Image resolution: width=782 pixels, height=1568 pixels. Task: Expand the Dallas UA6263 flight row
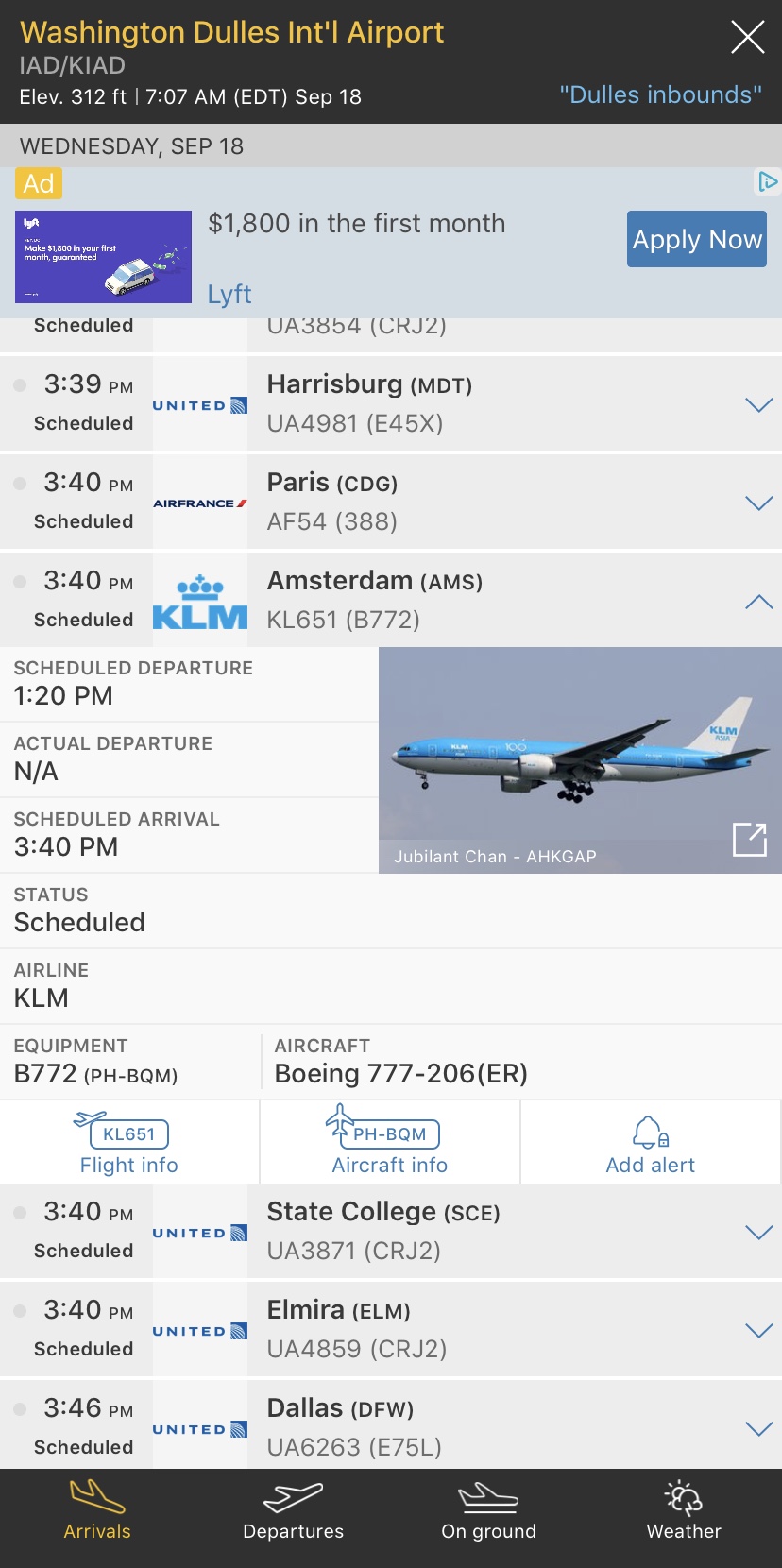(x=758, y=1429)
